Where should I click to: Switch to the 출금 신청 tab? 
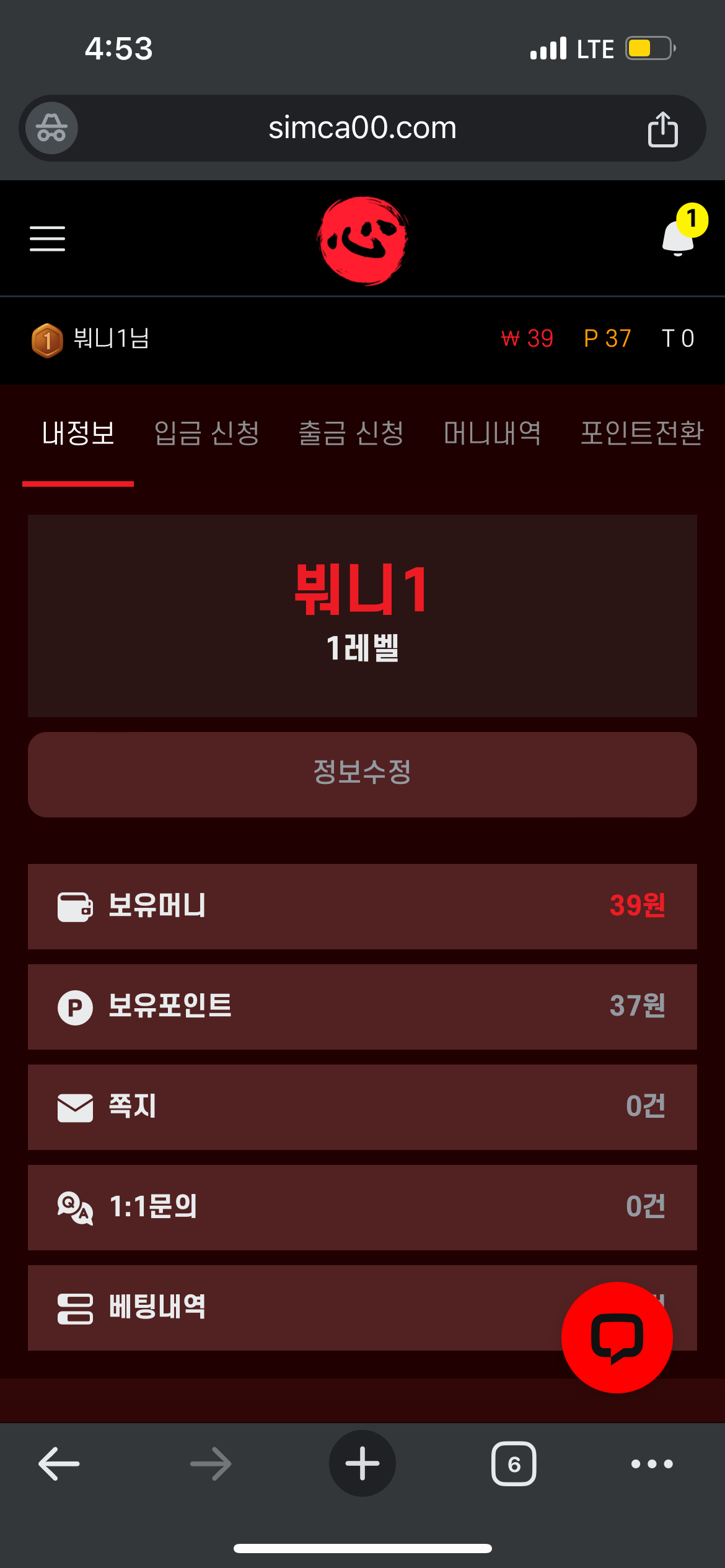pos(351,433)
